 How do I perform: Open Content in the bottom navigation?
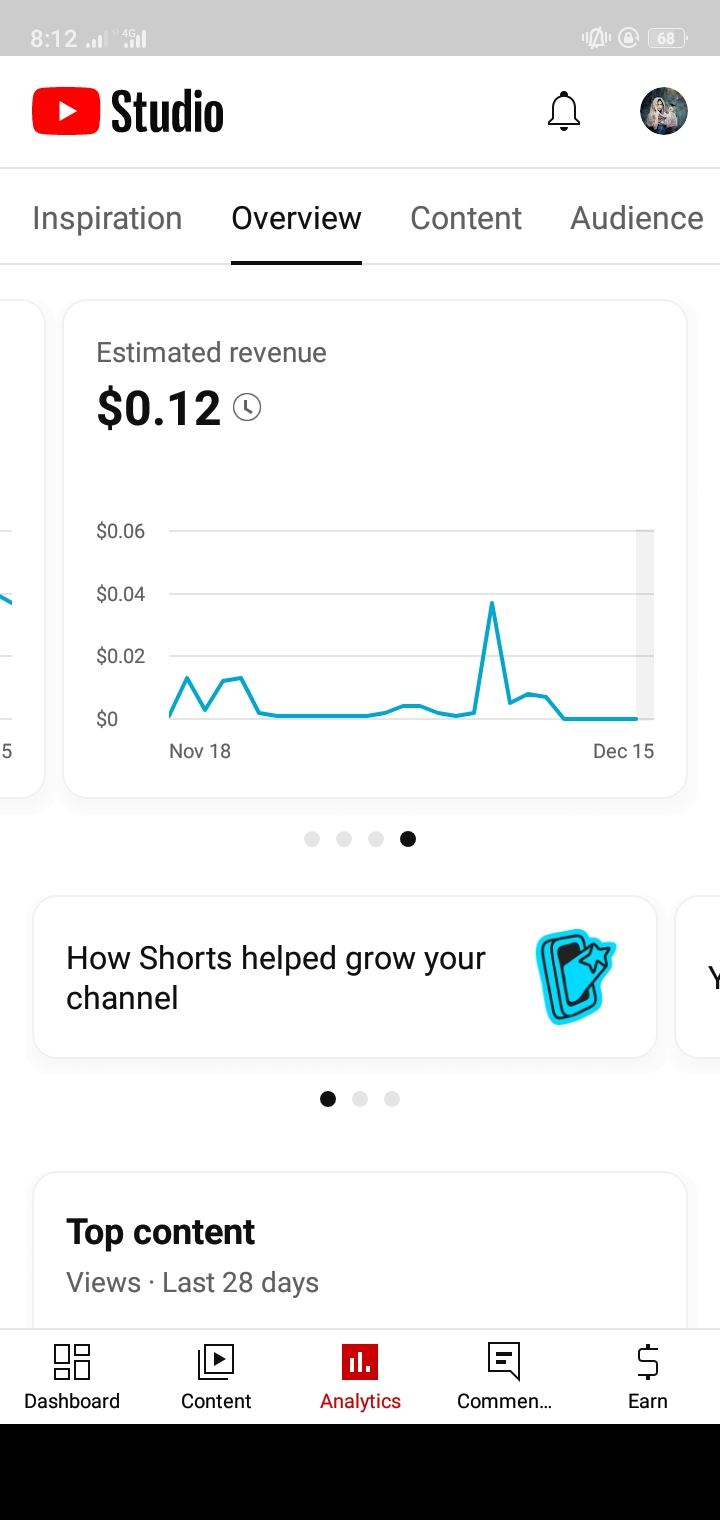(x=216, y=1377)
